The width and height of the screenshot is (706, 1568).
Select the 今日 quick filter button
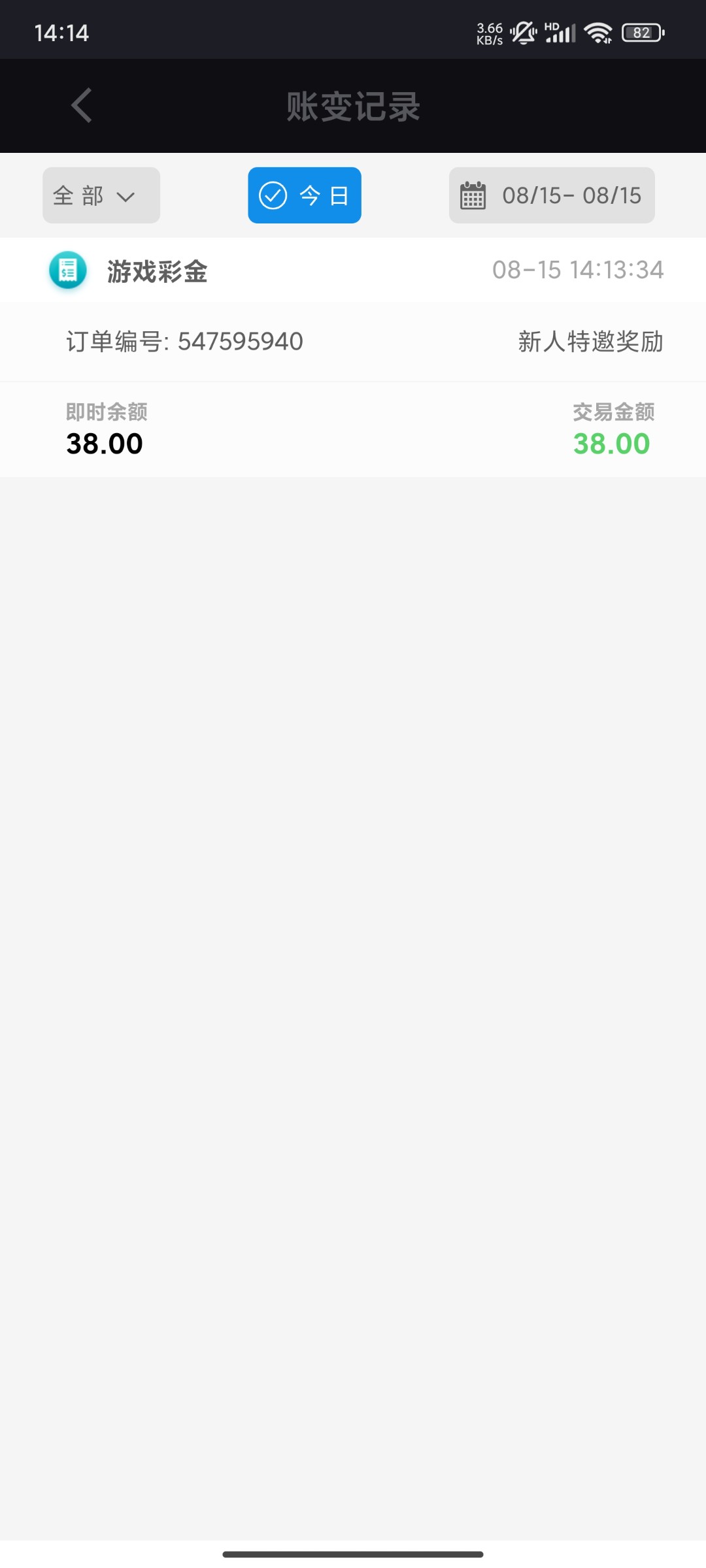coord(305,195)
